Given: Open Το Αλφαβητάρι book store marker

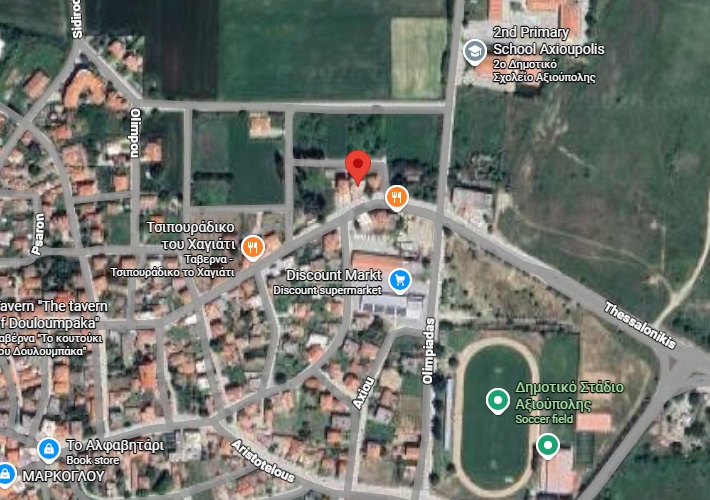Looking at the screenshot, I should pyautogui.click(x=47, y=447).
